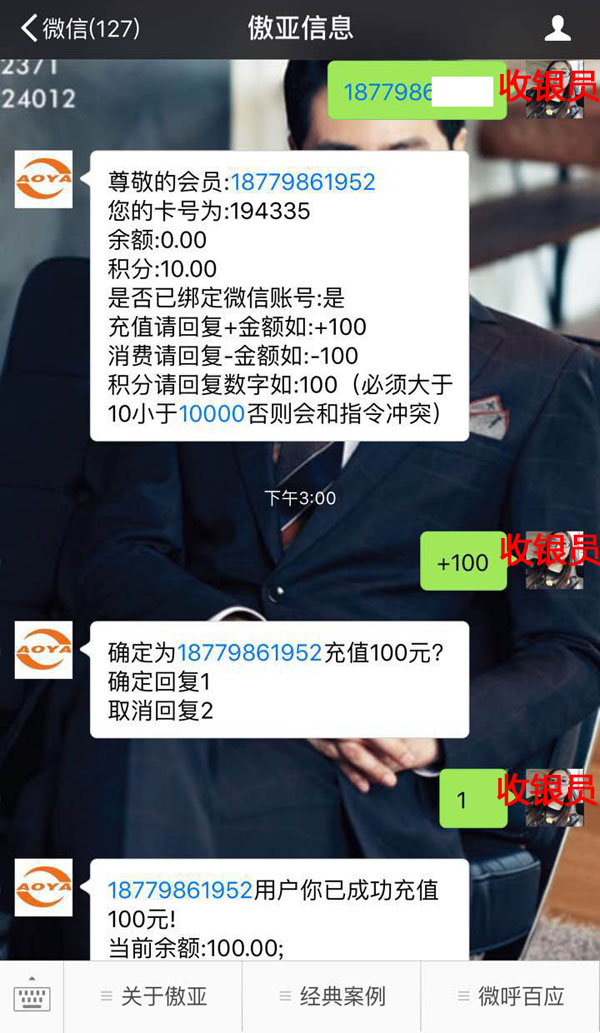Open the 微呼百应 menu

tap(510, 997)
